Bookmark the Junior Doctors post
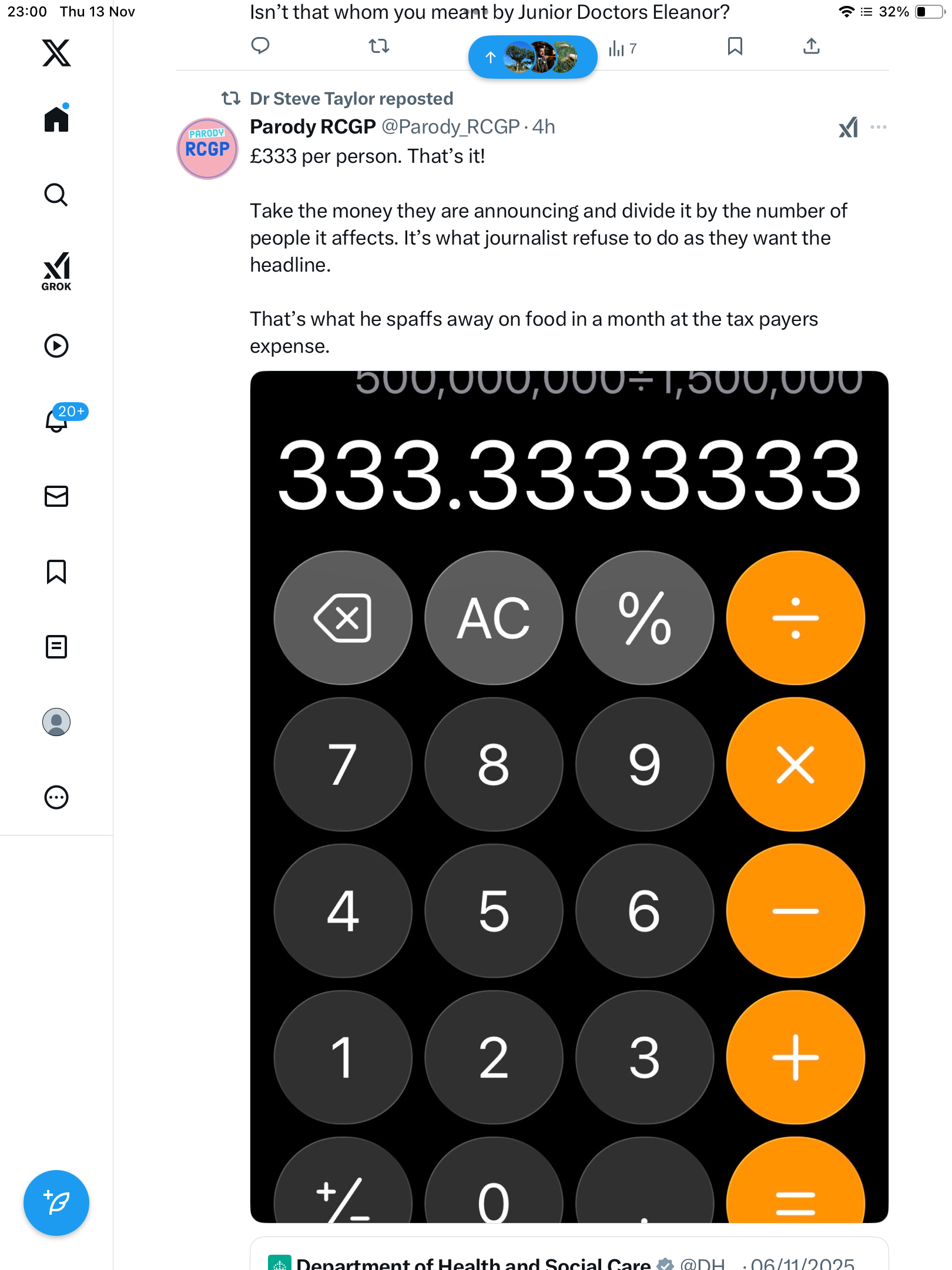Viewport: 952px width, 1270px height. coord(735,46)
